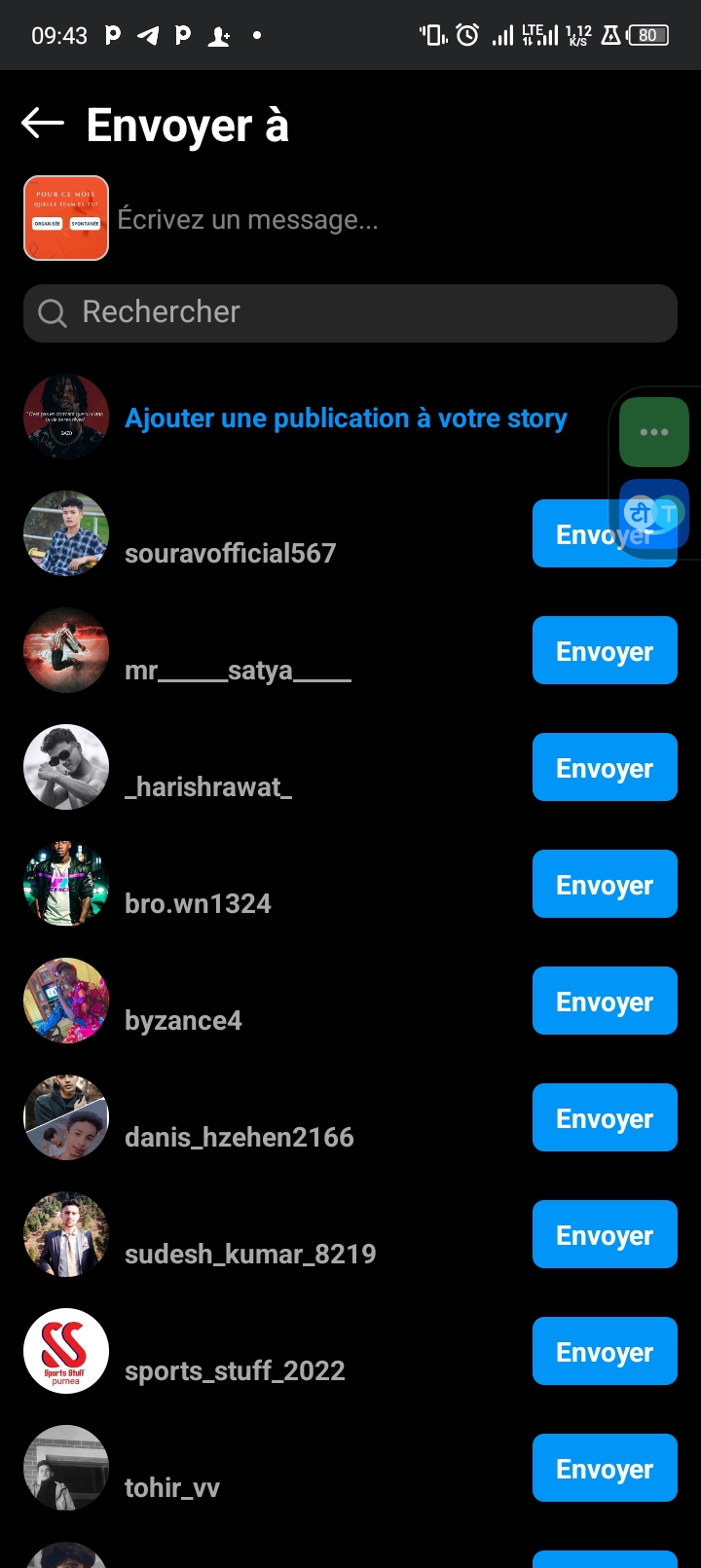Go back from the Envoyer à screen

coord(43,124)
